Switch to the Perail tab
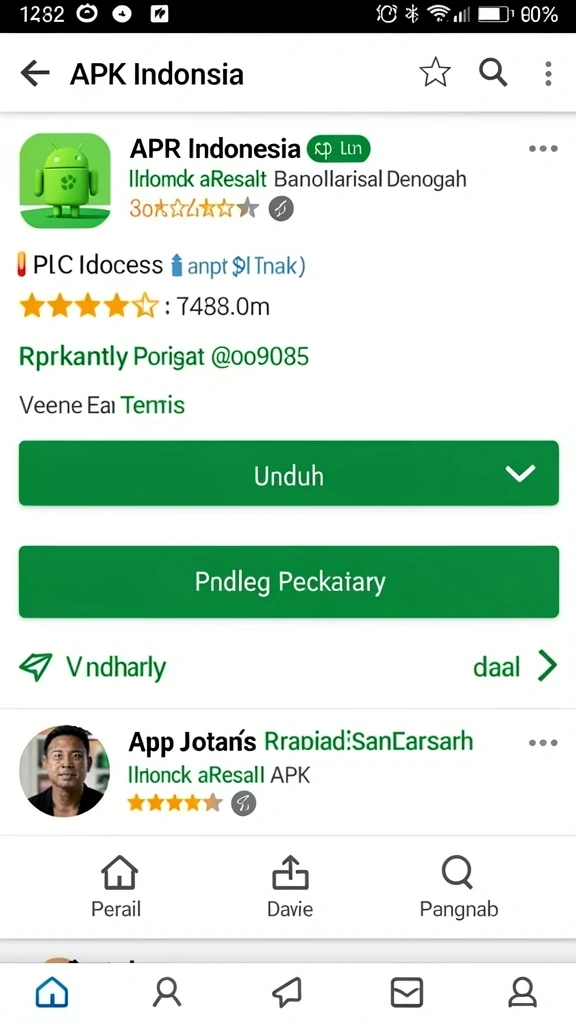 pos(117,887)
